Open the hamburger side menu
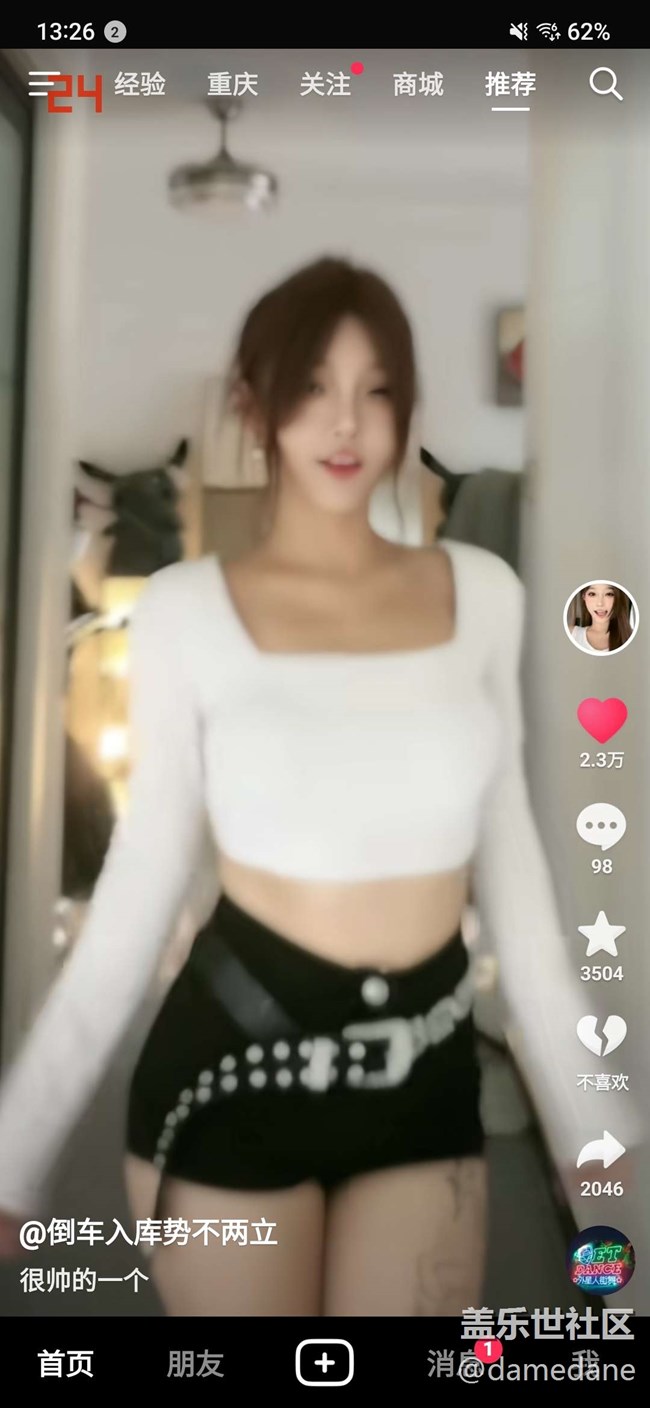The height and width of the screenshot is (1408, 650). click(40, 84)
